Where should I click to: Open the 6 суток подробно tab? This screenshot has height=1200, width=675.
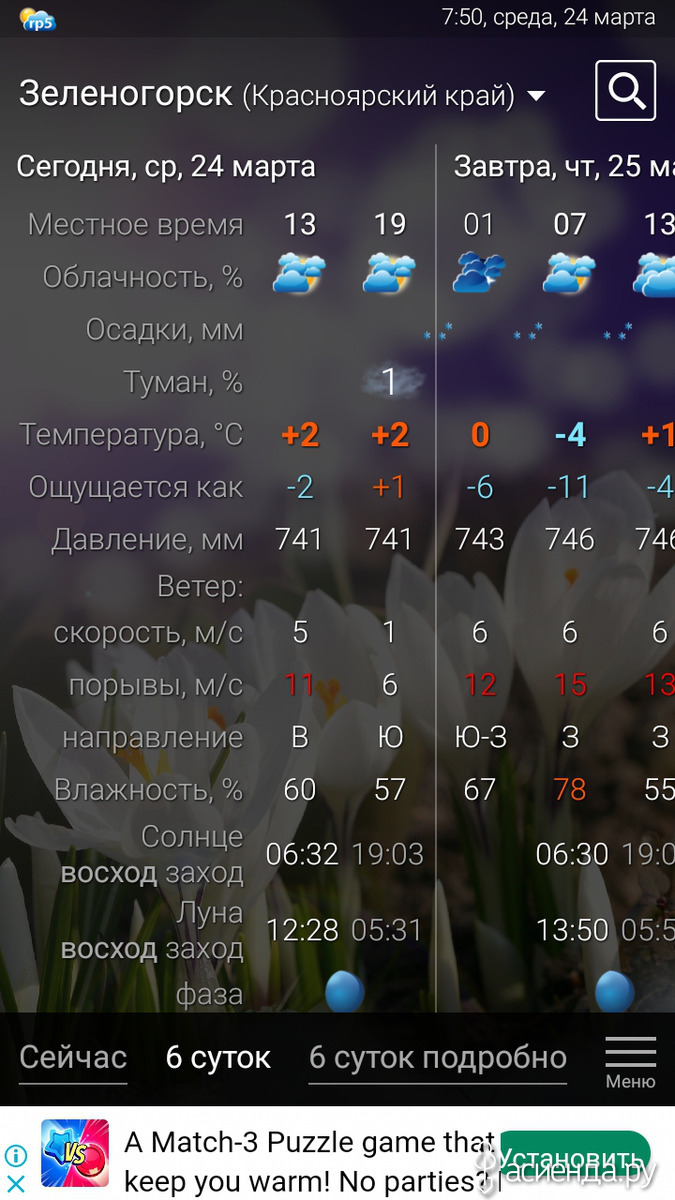point(438,1058)
